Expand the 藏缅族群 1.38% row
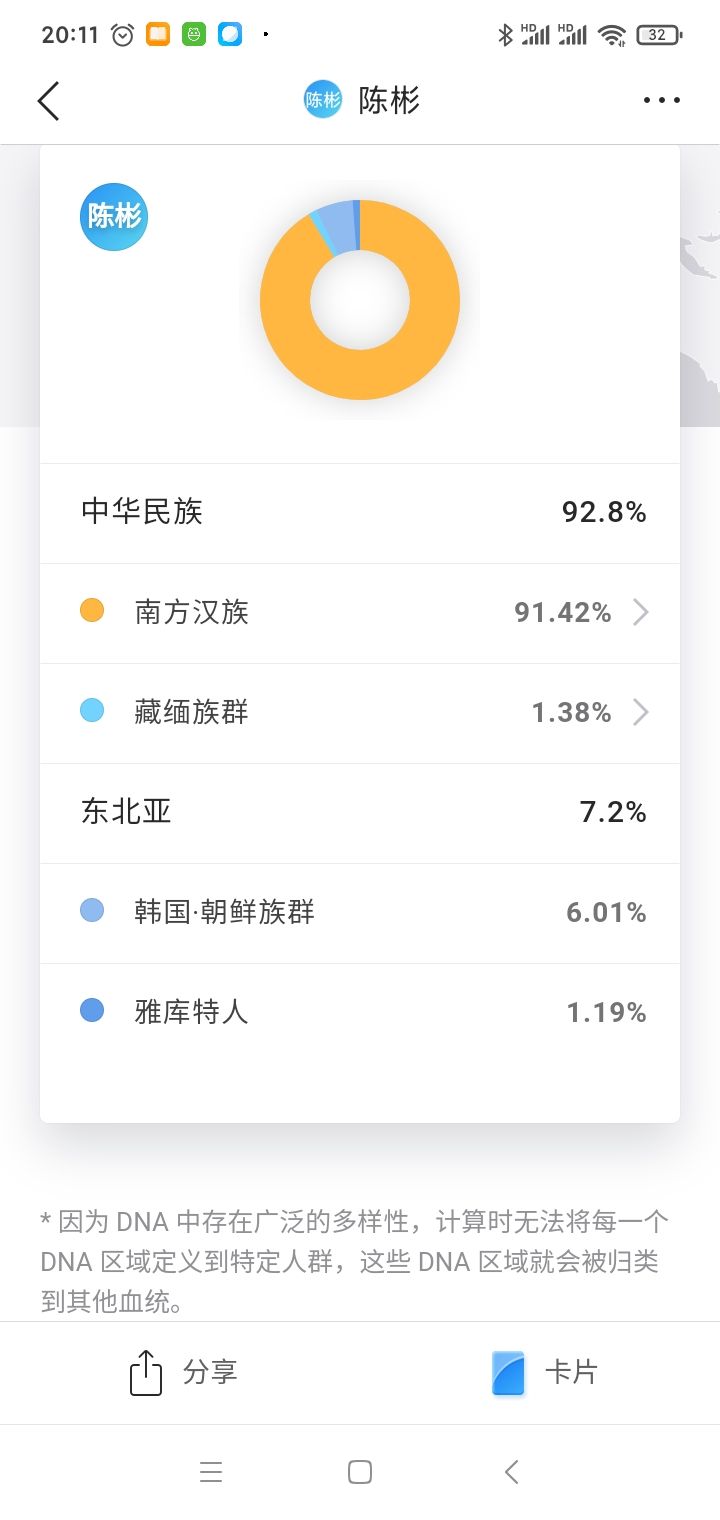The height and width of the screenshot is (1520, 720). [360, 713]
